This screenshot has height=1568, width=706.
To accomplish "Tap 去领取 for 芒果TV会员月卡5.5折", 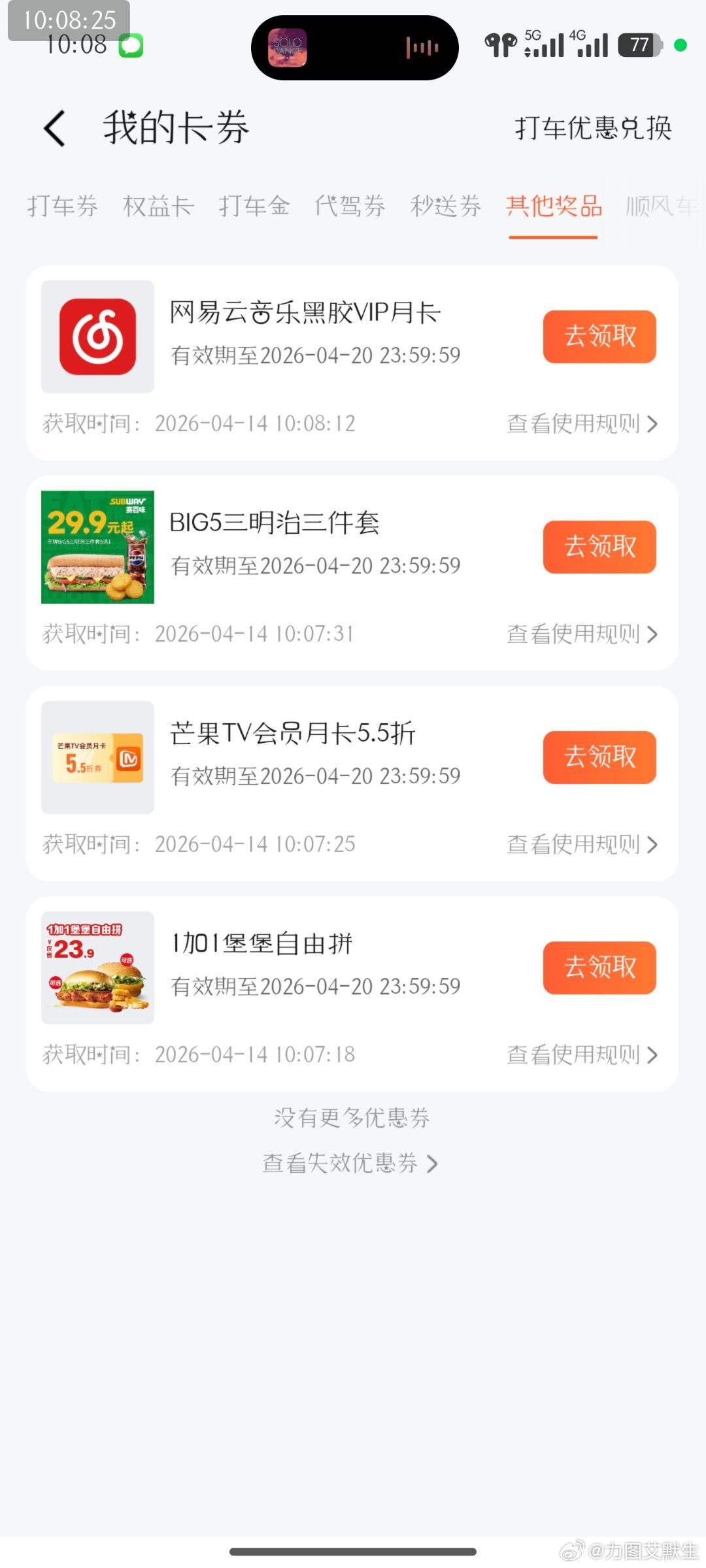I will coord(599,757).
